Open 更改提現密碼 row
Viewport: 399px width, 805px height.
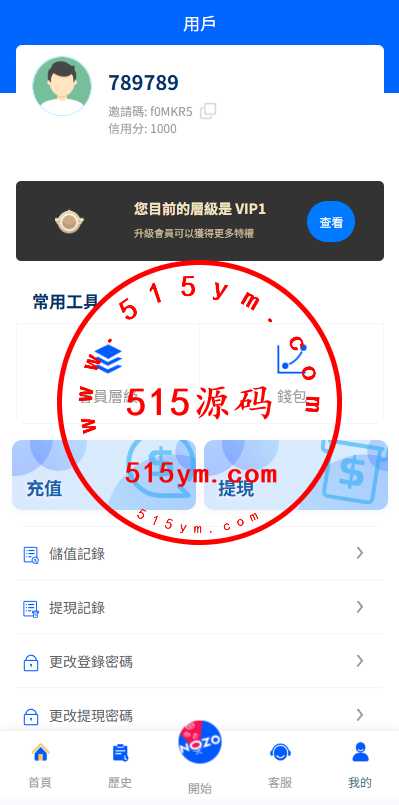tap(200, 715)
